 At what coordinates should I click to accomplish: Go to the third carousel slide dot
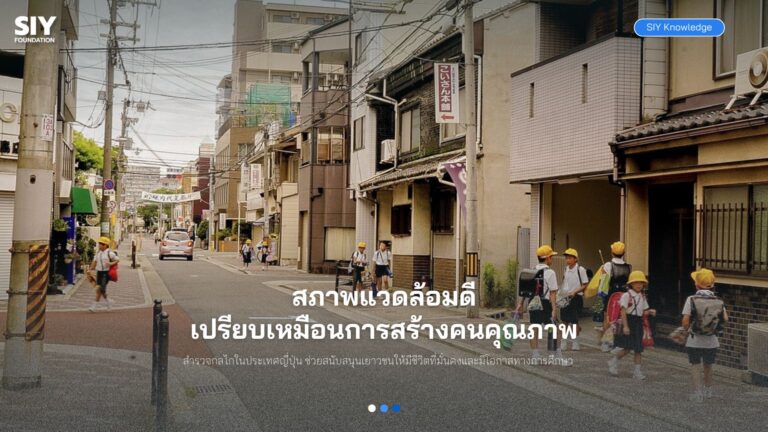[396, 408]
